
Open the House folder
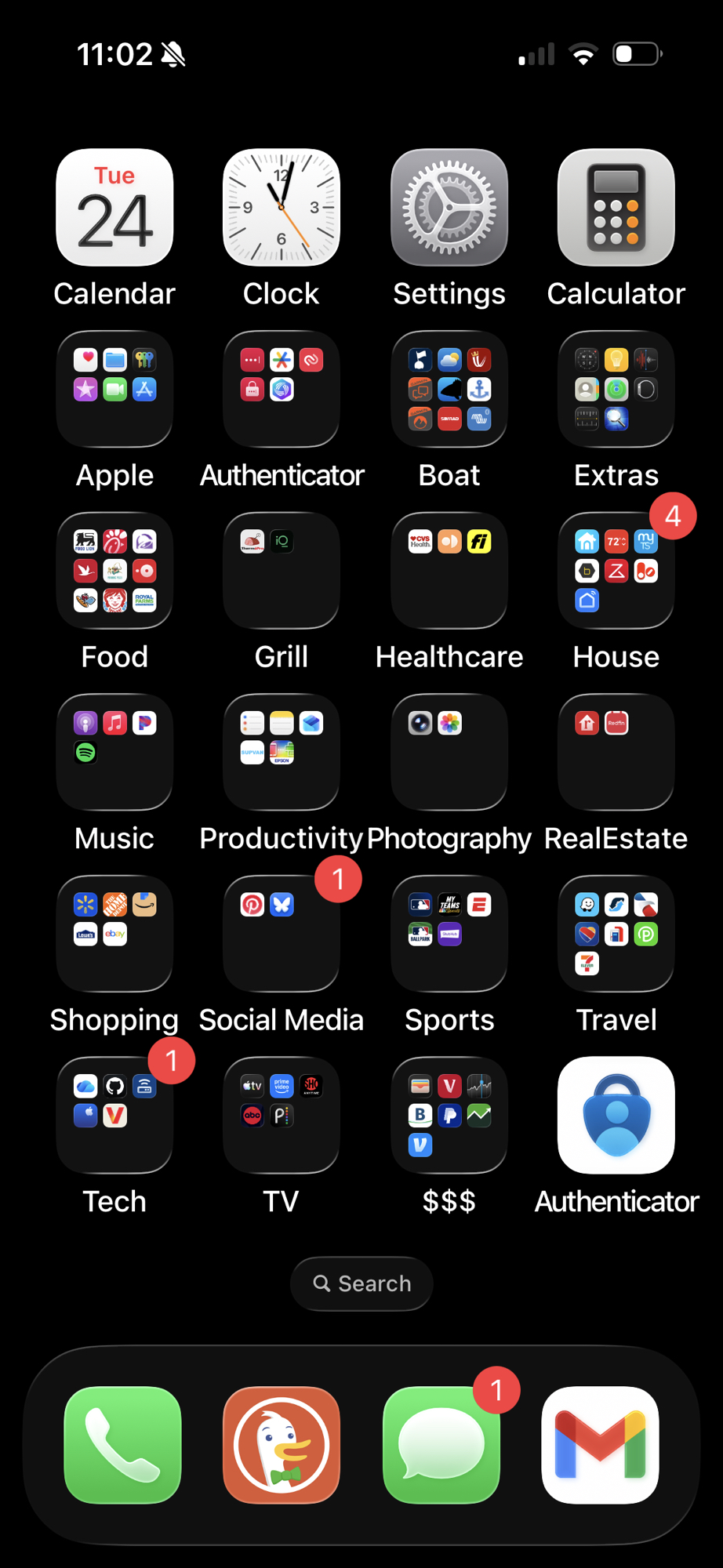click(x=616, y=571)
